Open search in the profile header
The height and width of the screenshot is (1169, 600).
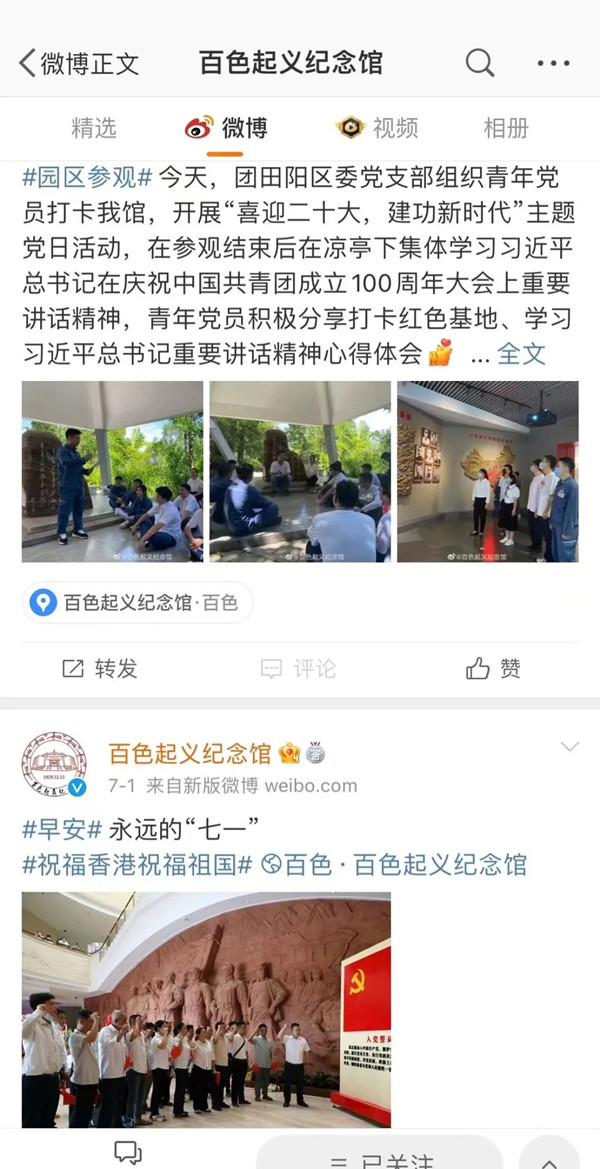(x=480, y=63)
